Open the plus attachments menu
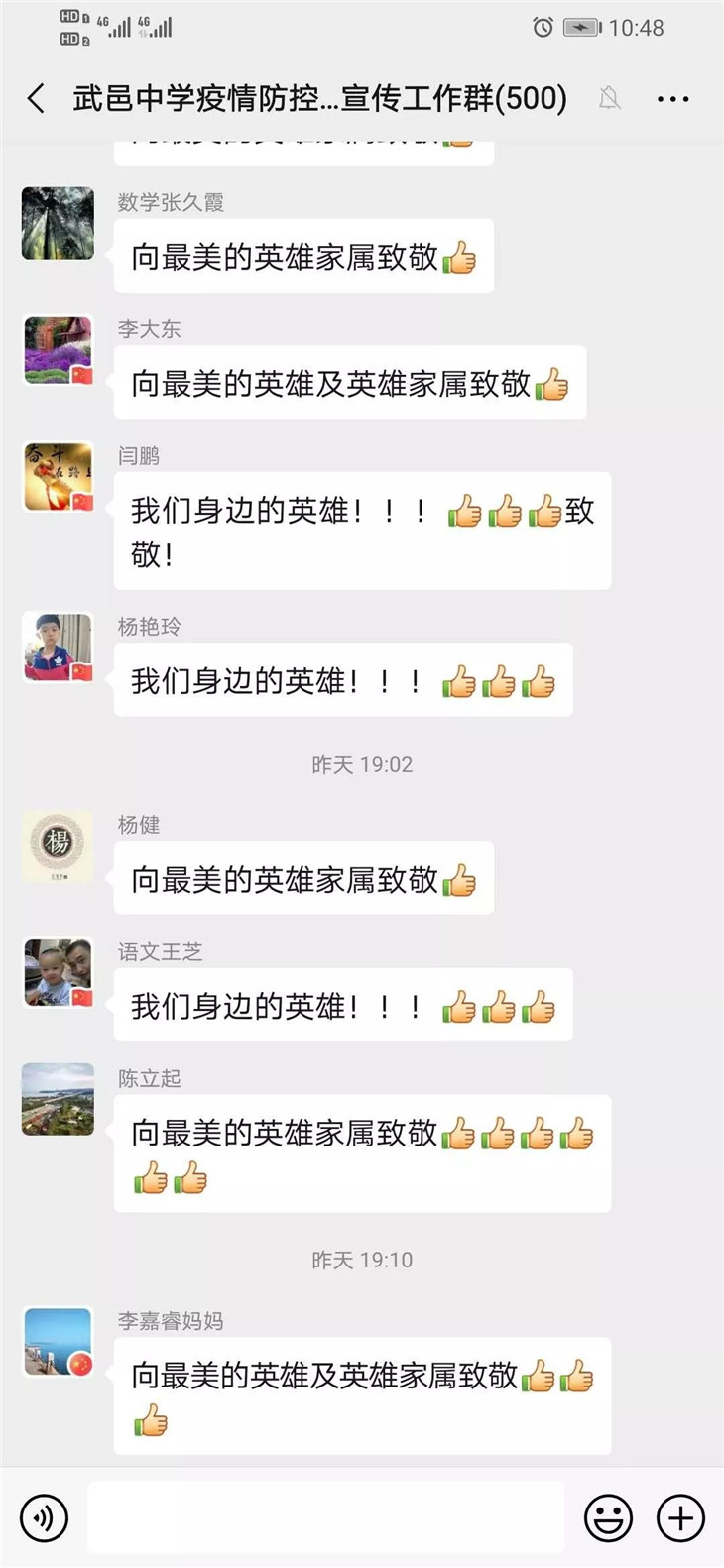The width and height of the screenshot is (724, 1568). click(680, 1517)
